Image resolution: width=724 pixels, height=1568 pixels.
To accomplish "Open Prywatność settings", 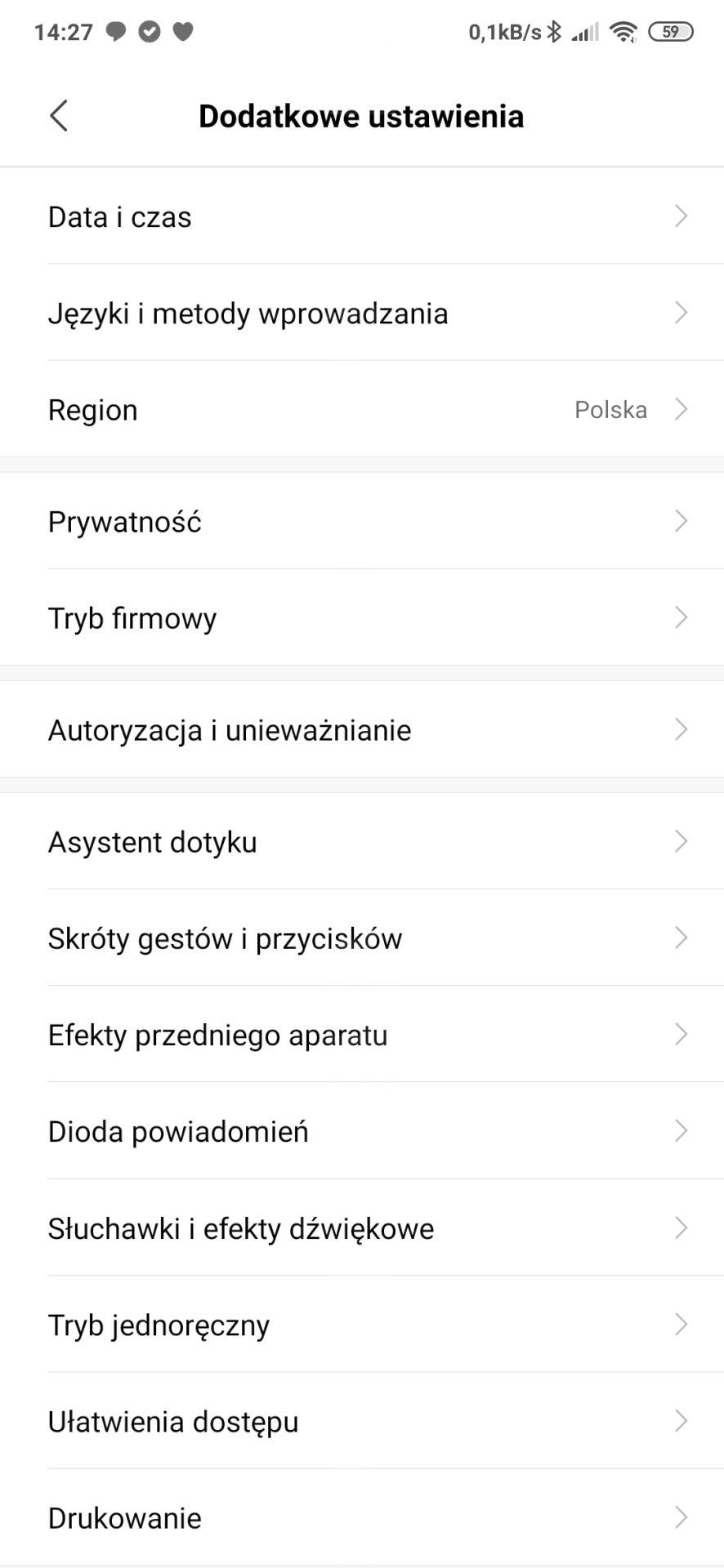I will click(362, 521).
